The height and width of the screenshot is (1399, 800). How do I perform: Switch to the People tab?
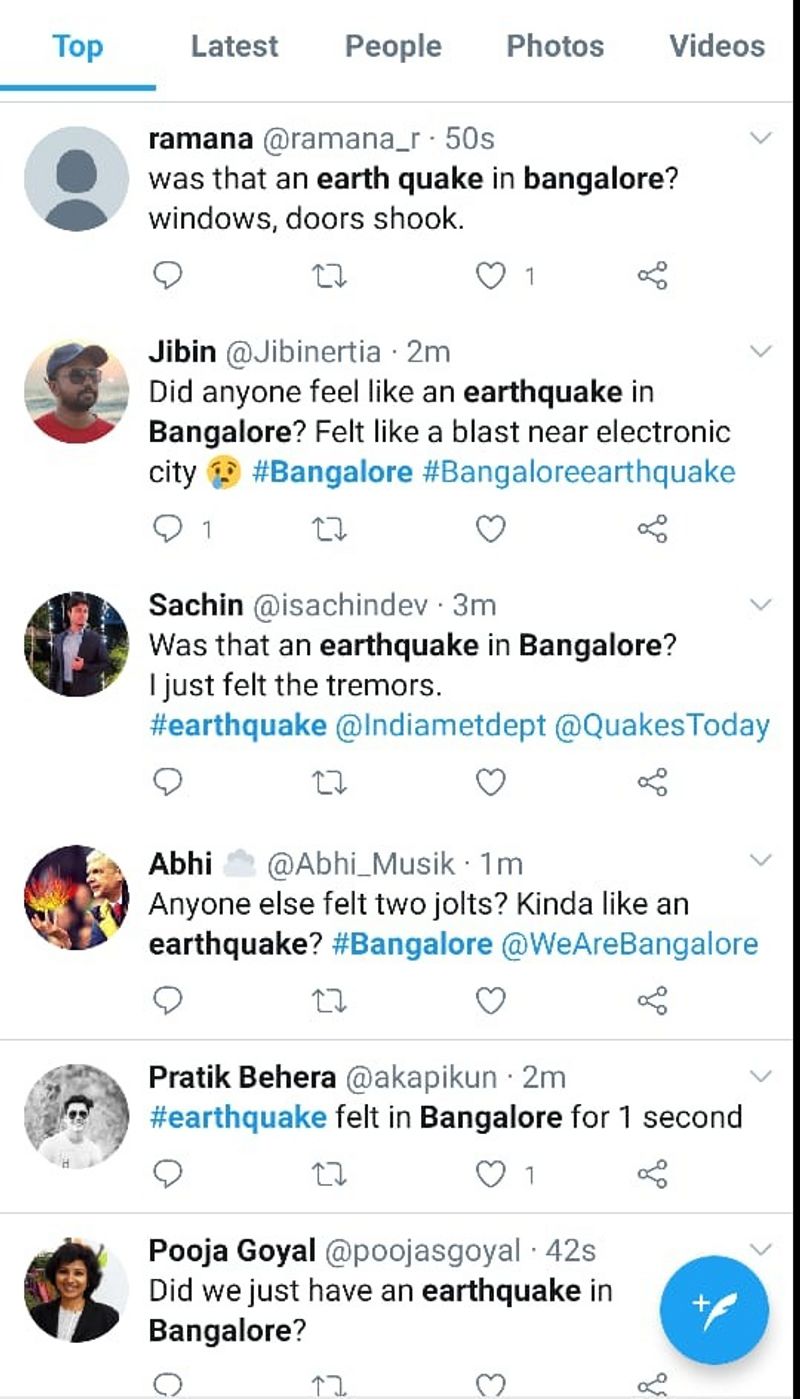(393, 46)
